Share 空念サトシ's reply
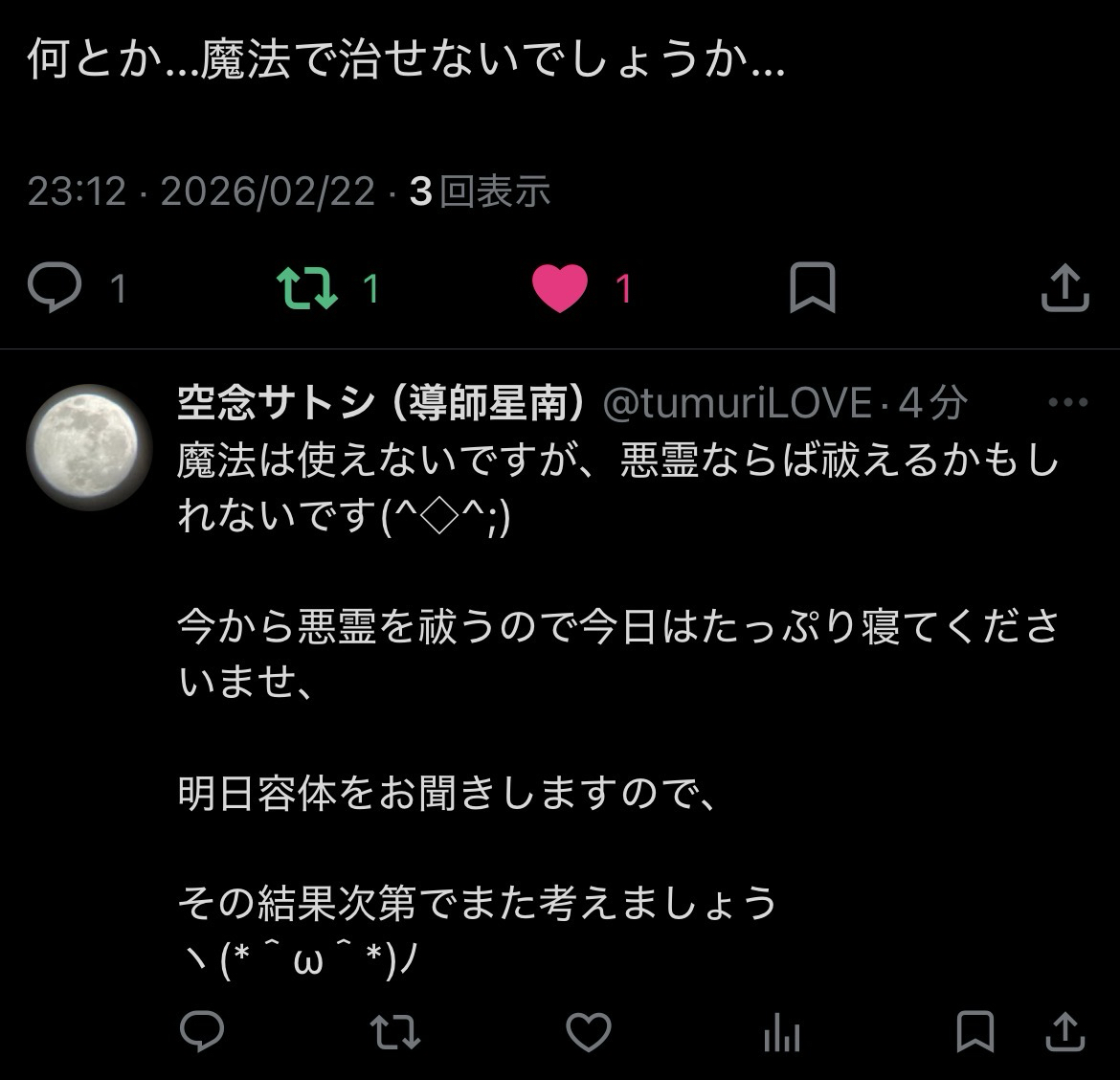This screenshot has height=1080, width=1120. (1064, 1032)
